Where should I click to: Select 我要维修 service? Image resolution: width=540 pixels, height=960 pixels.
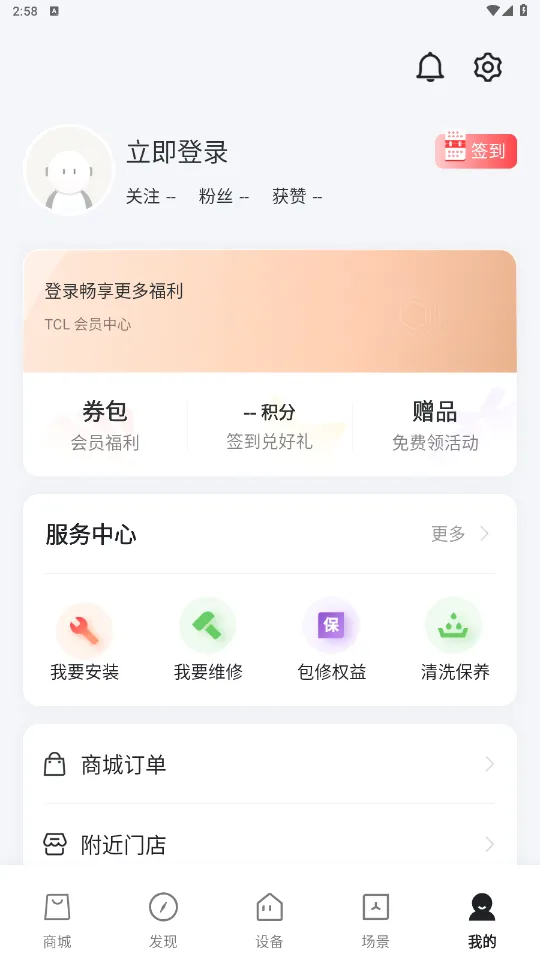coord(208,640)
